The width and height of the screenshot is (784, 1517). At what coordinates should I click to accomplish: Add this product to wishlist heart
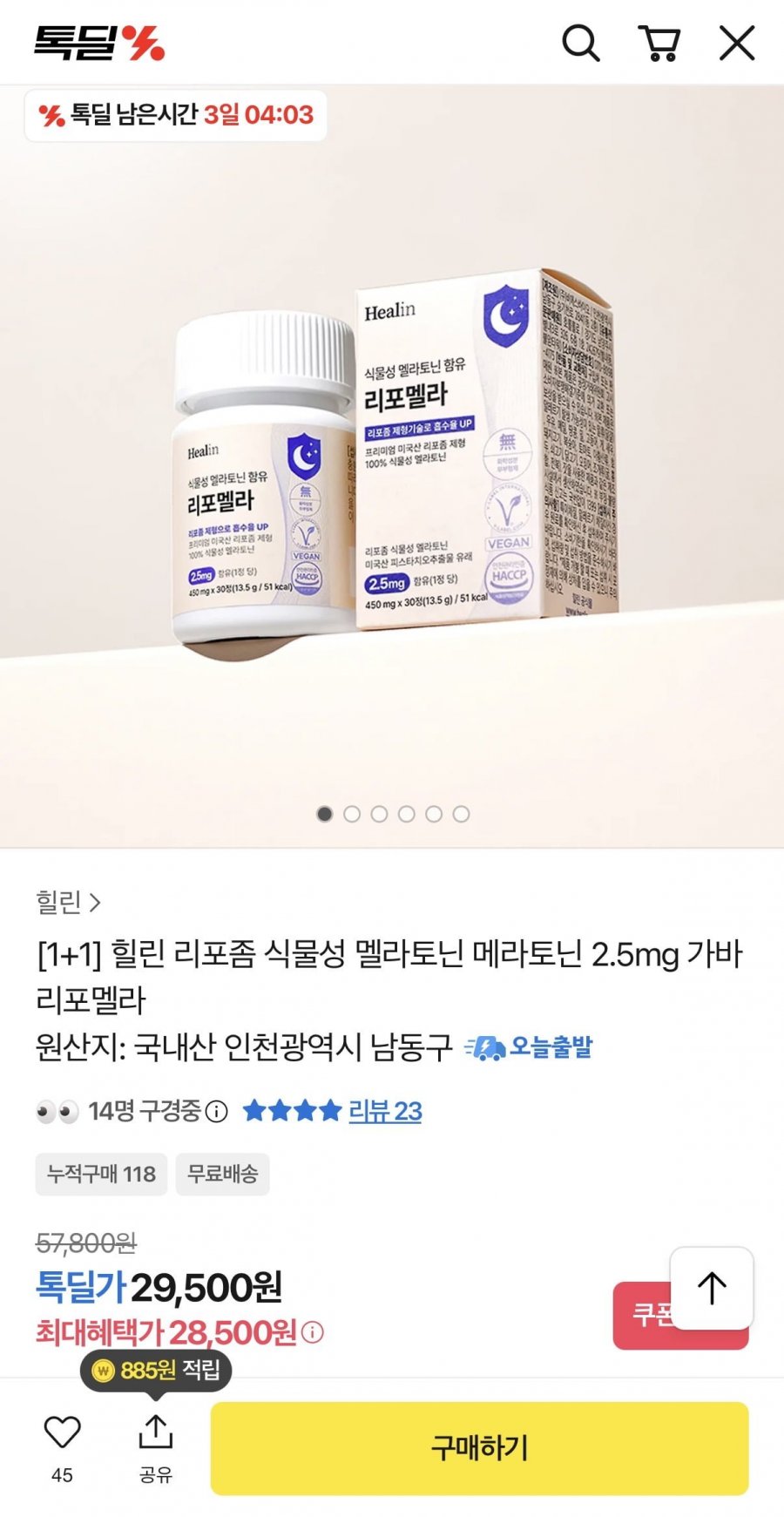pyautogui.click(x=62, y=1433)
